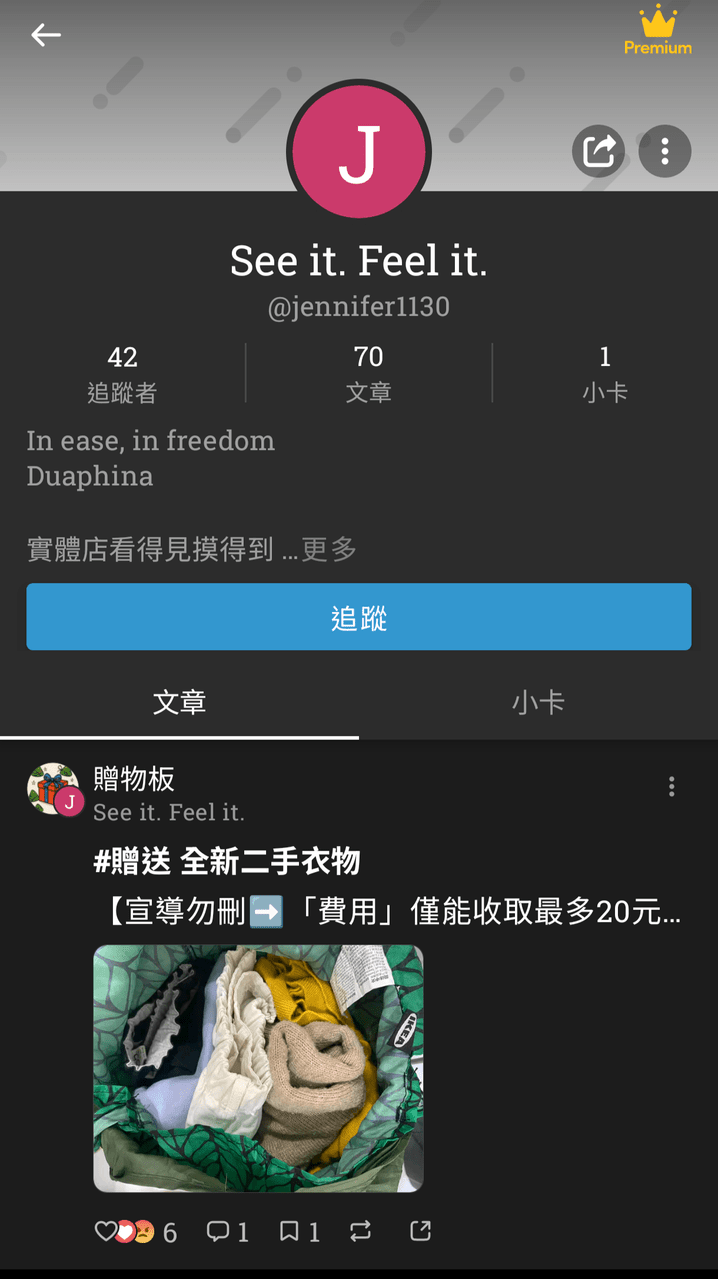Go back using the top-left arrow
This screenshot has width=718, height=1279.
46,36
